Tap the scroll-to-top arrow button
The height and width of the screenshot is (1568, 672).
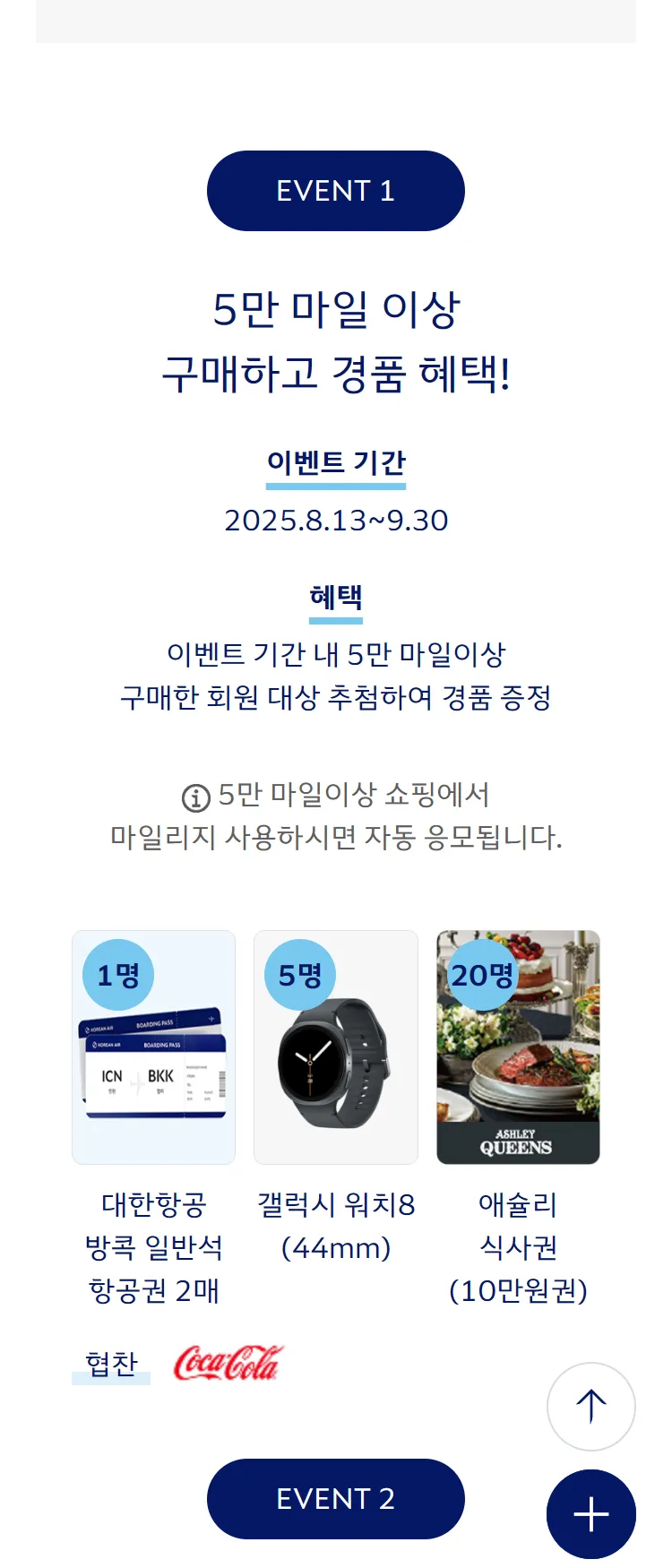coord(590,1407)
